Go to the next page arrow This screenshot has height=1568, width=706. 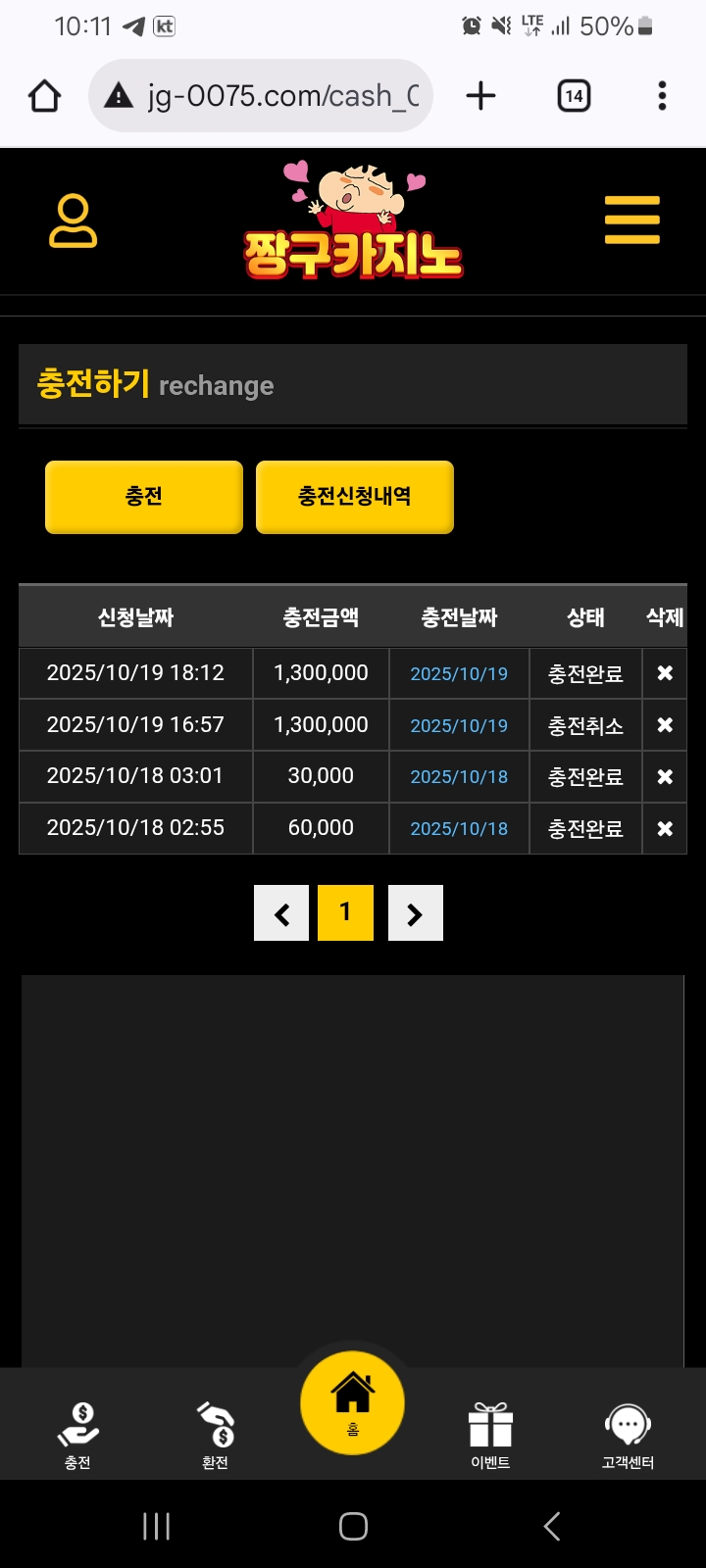point(416,913)
